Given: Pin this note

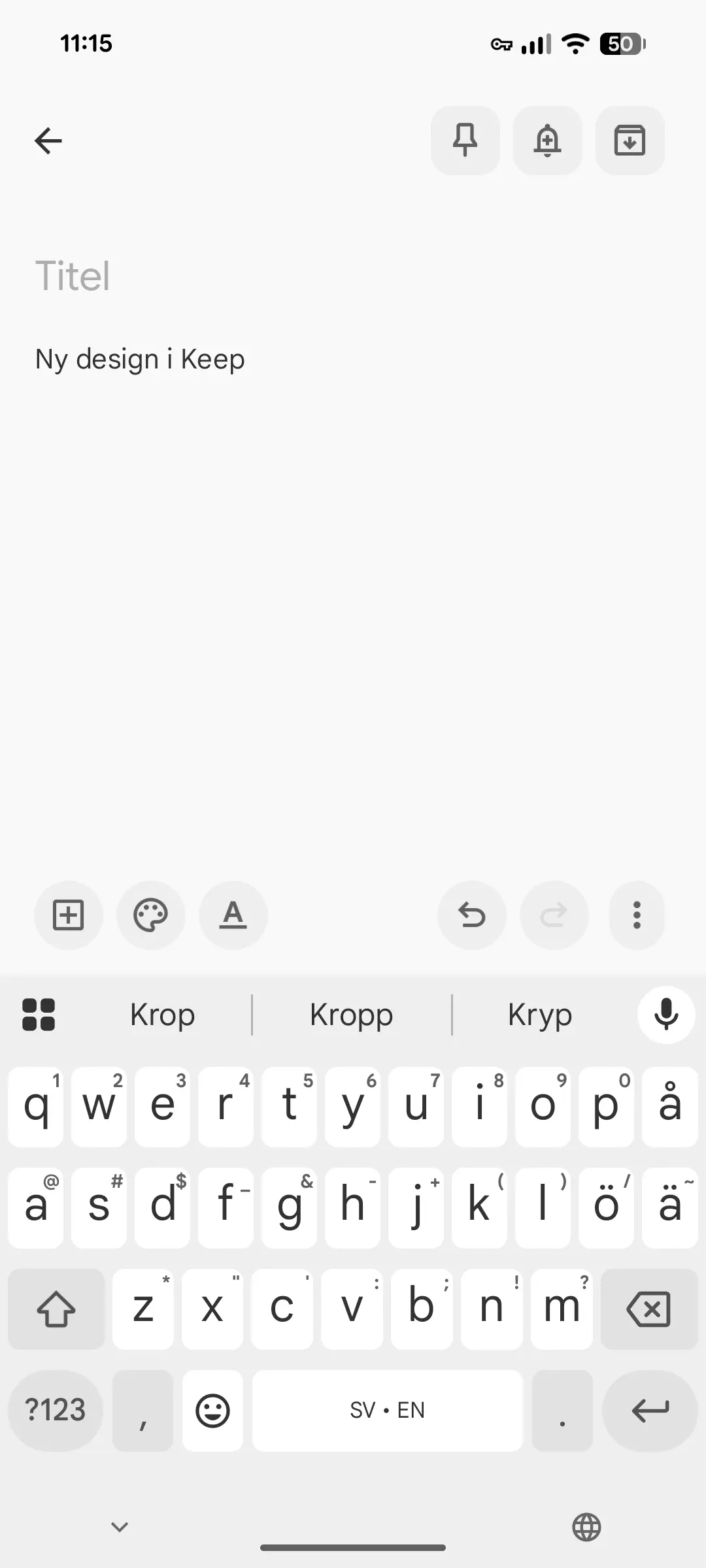Looking at the screenshot, I should [x=465, y=140].
